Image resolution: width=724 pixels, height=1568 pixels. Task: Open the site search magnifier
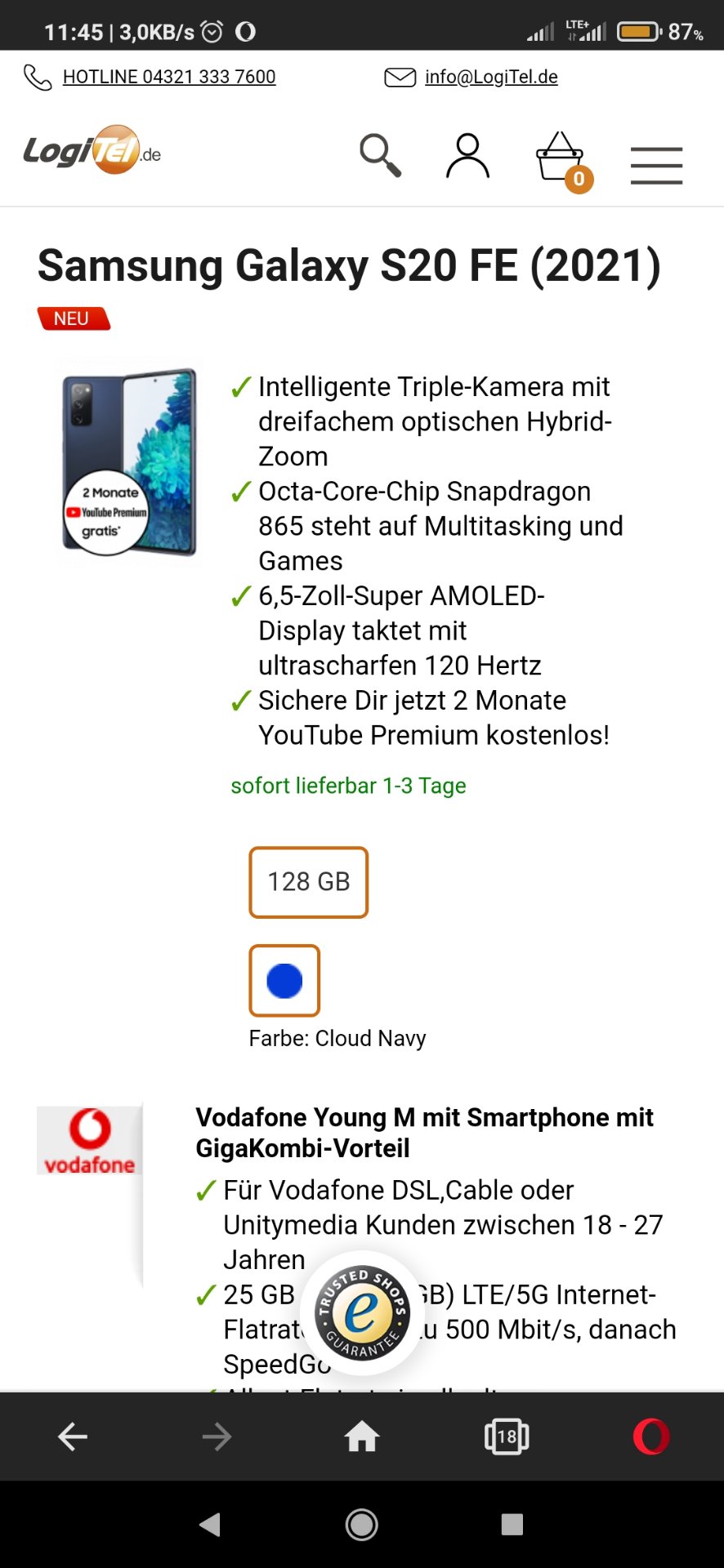tap(381, 154)
